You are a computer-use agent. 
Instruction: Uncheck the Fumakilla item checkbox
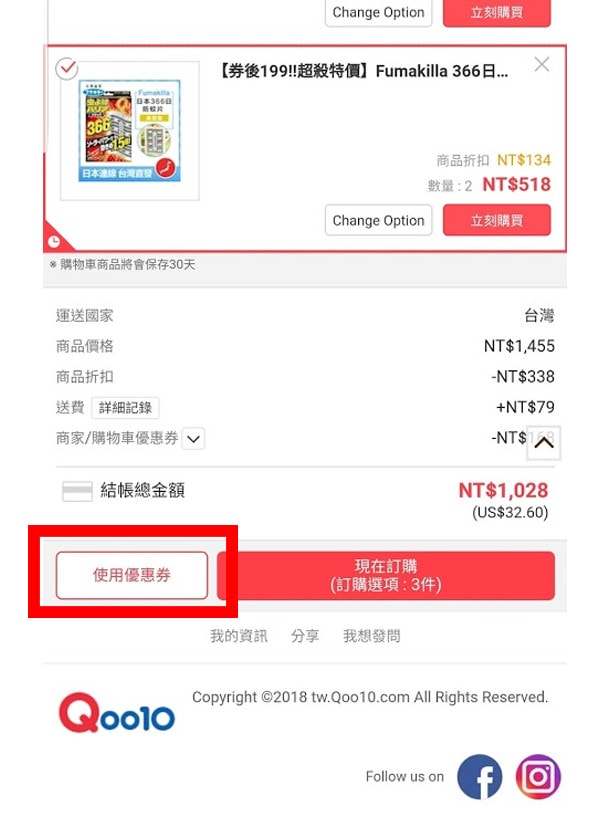coord(66,68)
